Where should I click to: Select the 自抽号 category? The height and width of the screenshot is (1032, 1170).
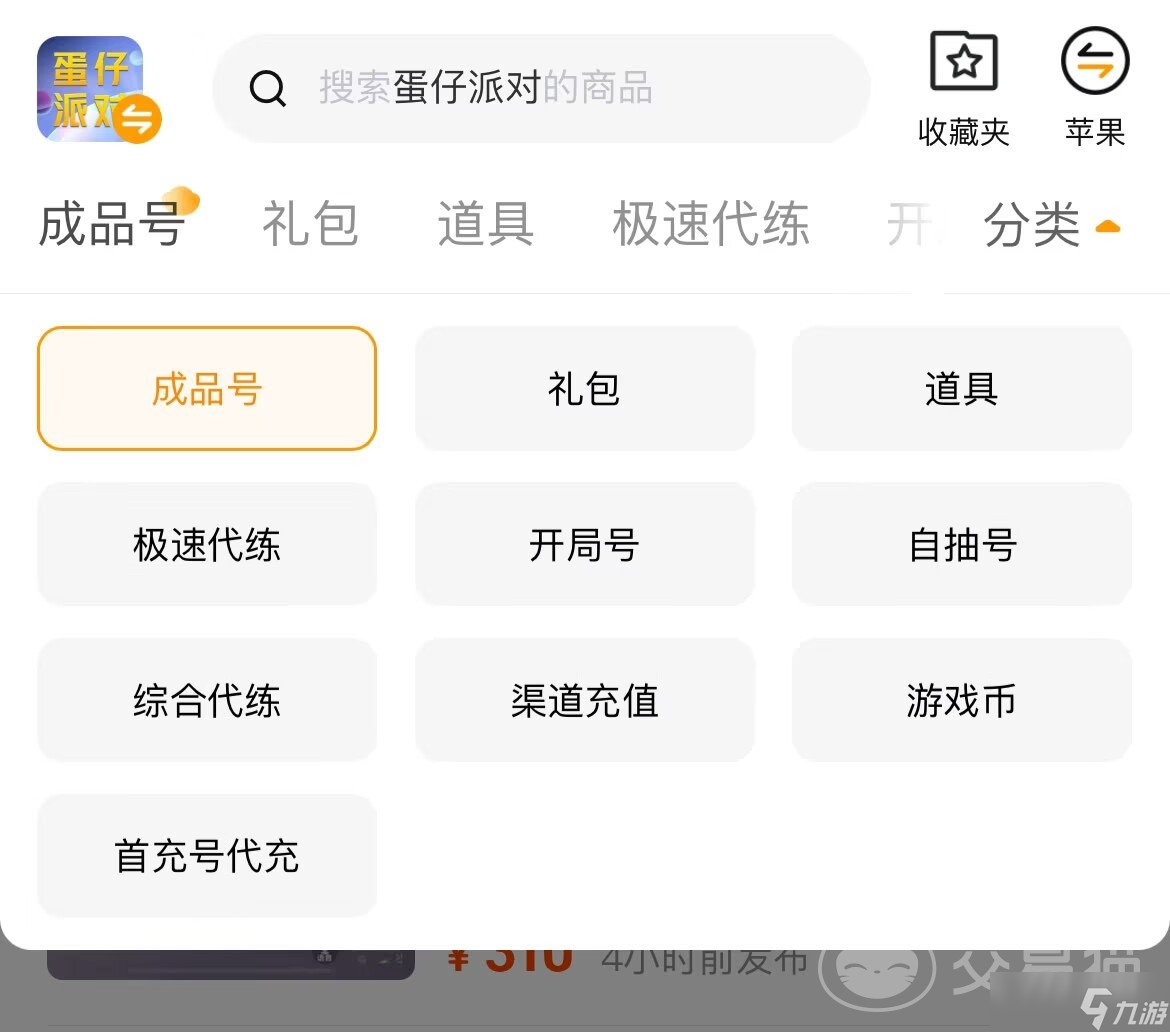(961, 545)
